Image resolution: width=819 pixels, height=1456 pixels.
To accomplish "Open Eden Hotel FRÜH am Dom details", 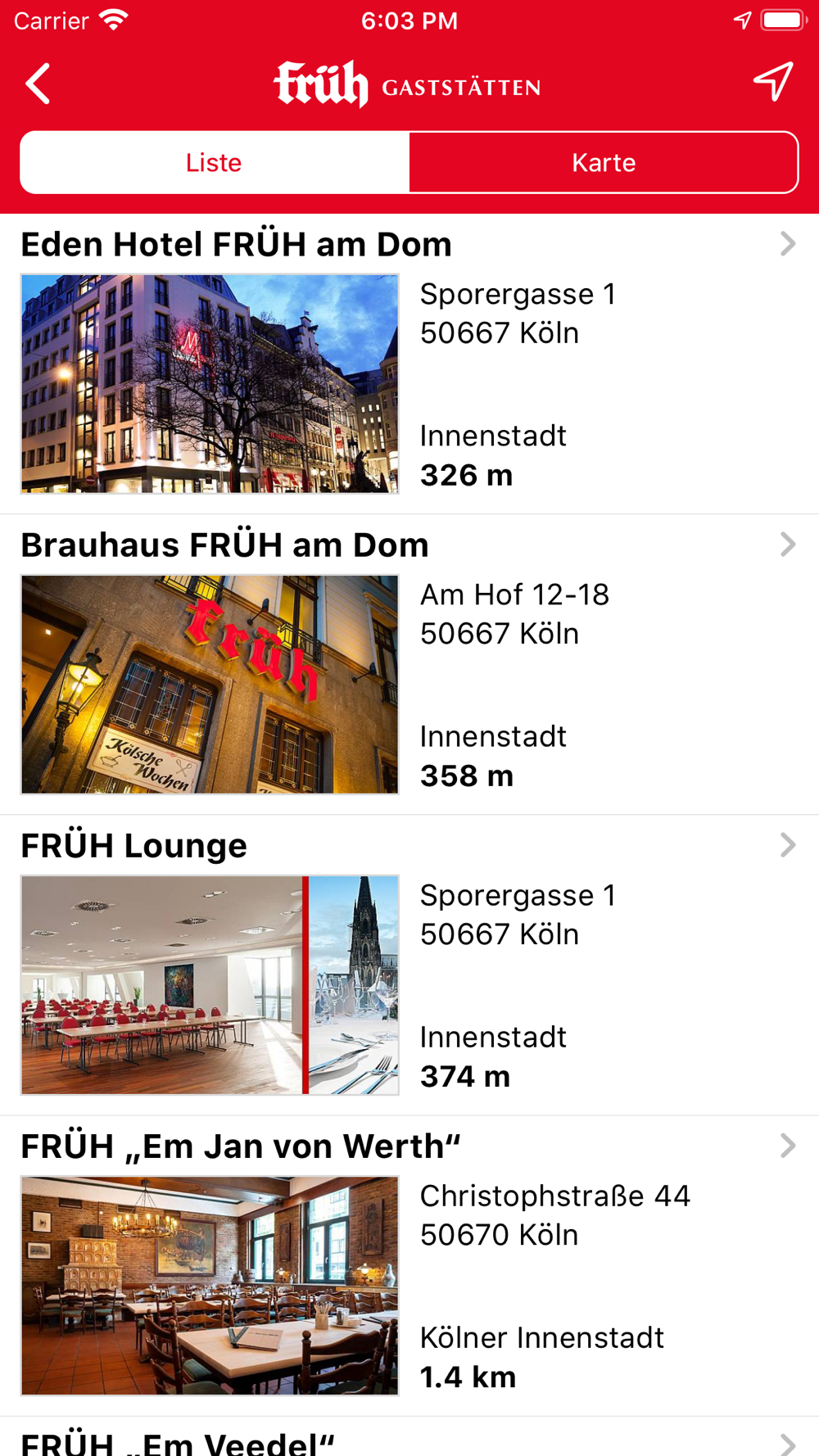I will (x=408, y=364).
